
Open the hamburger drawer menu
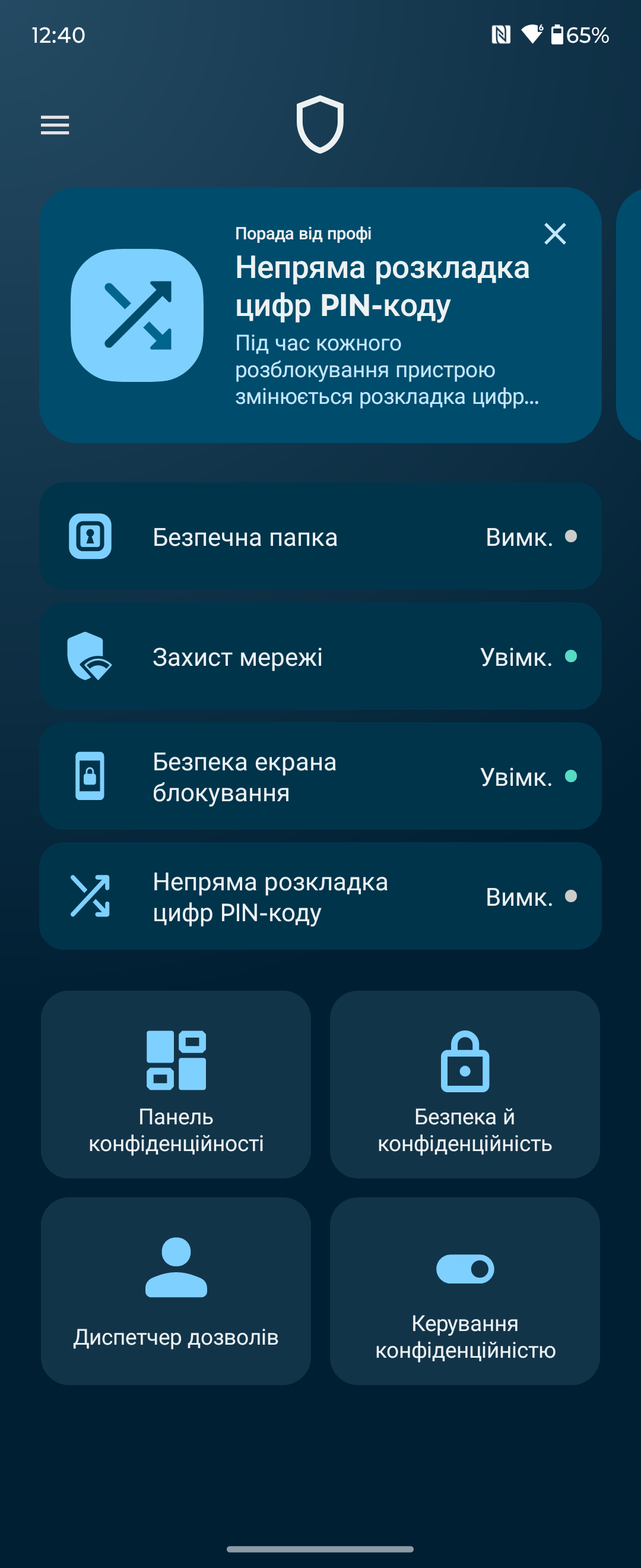coord(55,125)
